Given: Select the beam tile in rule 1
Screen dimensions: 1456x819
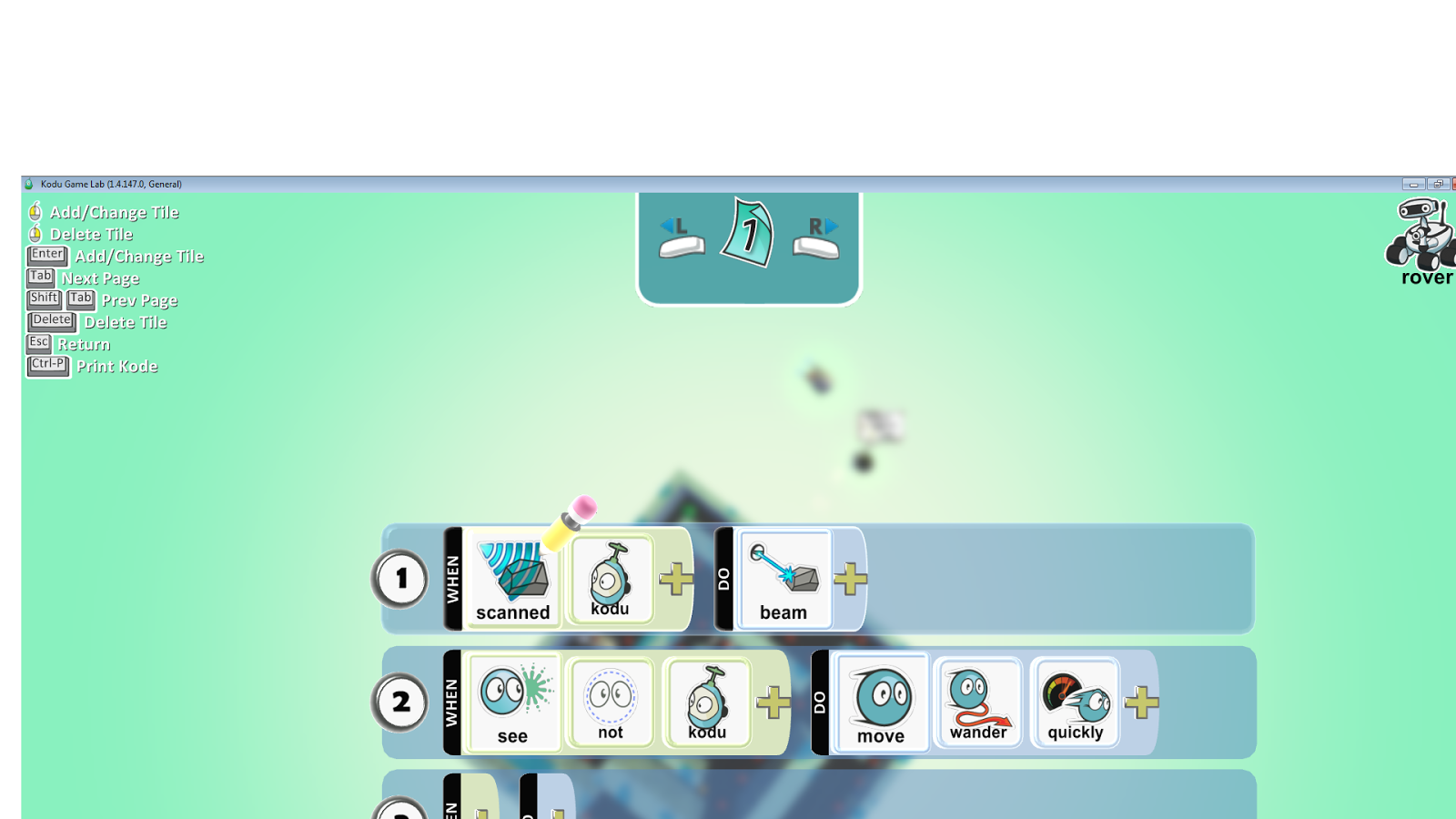Looking at the screenshot, I should (784, 580).
